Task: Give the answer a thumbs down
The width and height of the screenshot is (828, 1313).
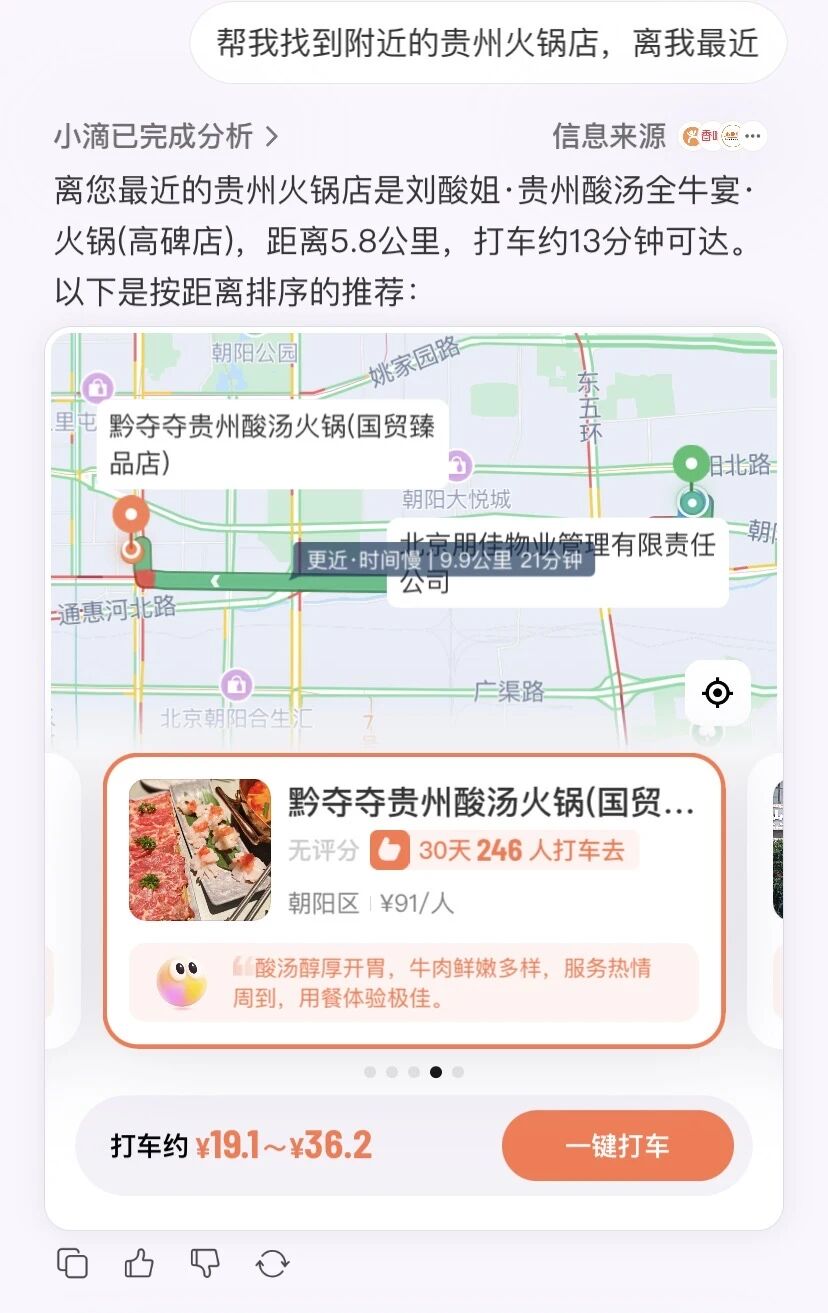Action: 205,1263
